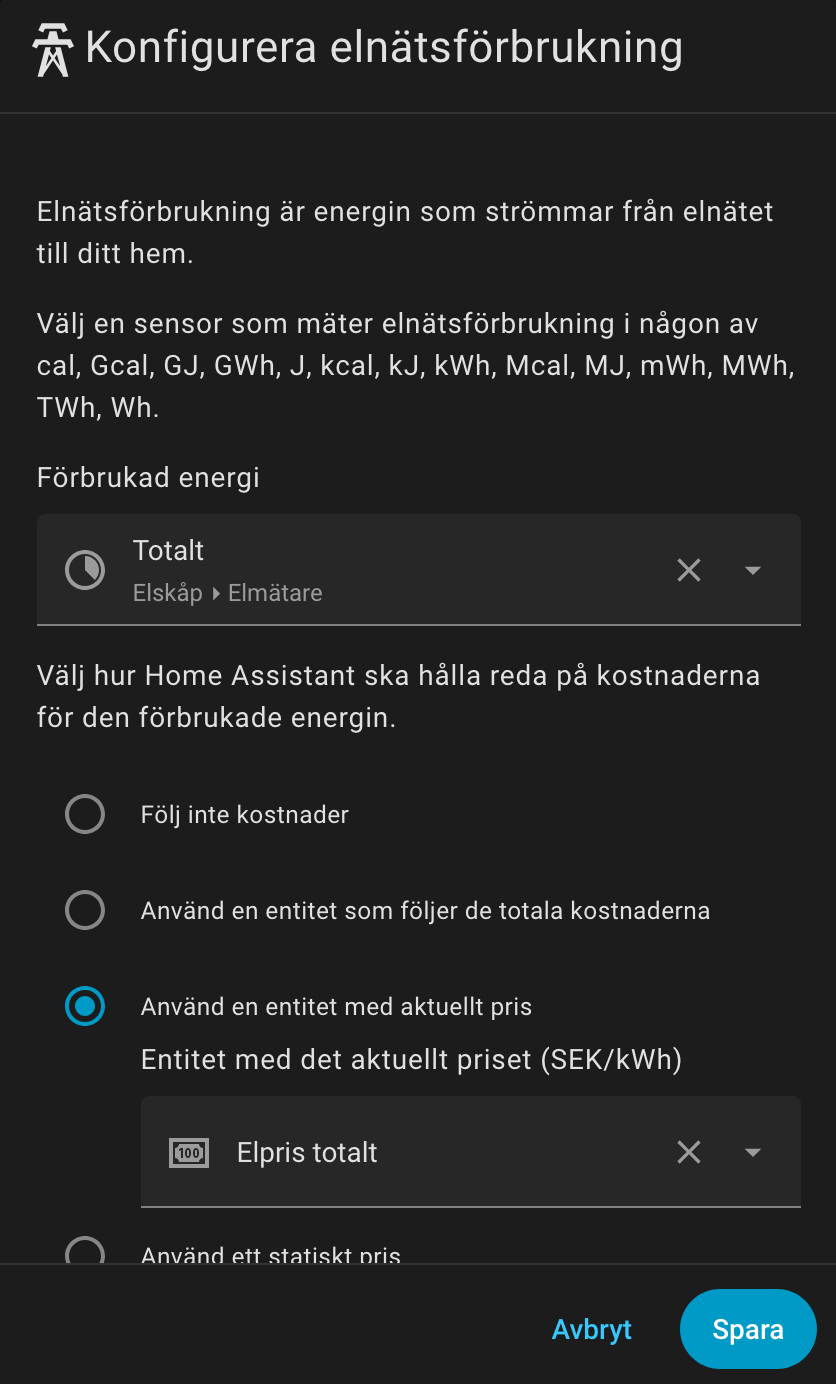
Task: Select Använd ett statiskt pris option
Action: coord(85,1252)
